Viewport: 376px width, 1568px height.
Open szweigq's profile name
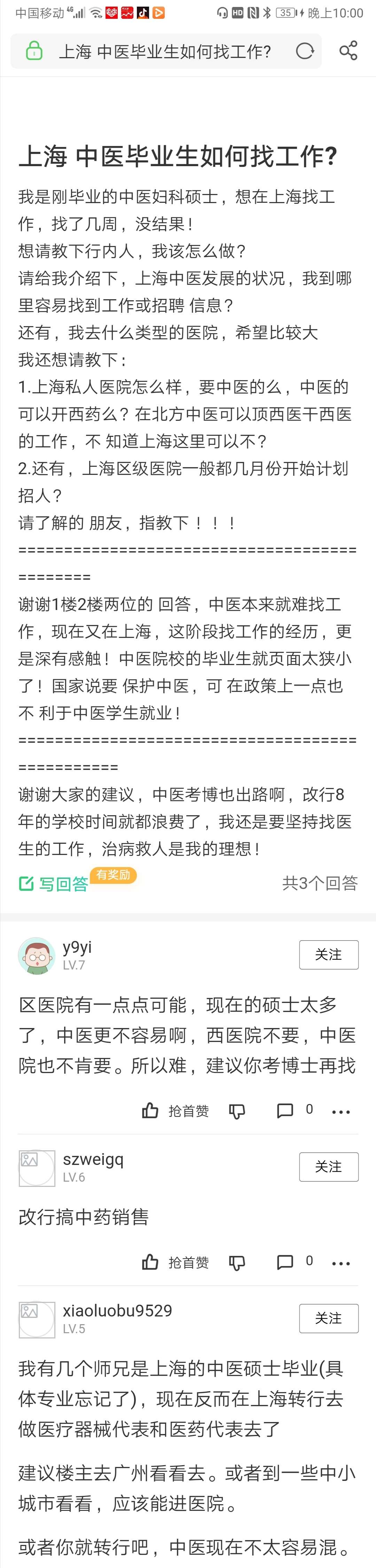pos(93,1159)
